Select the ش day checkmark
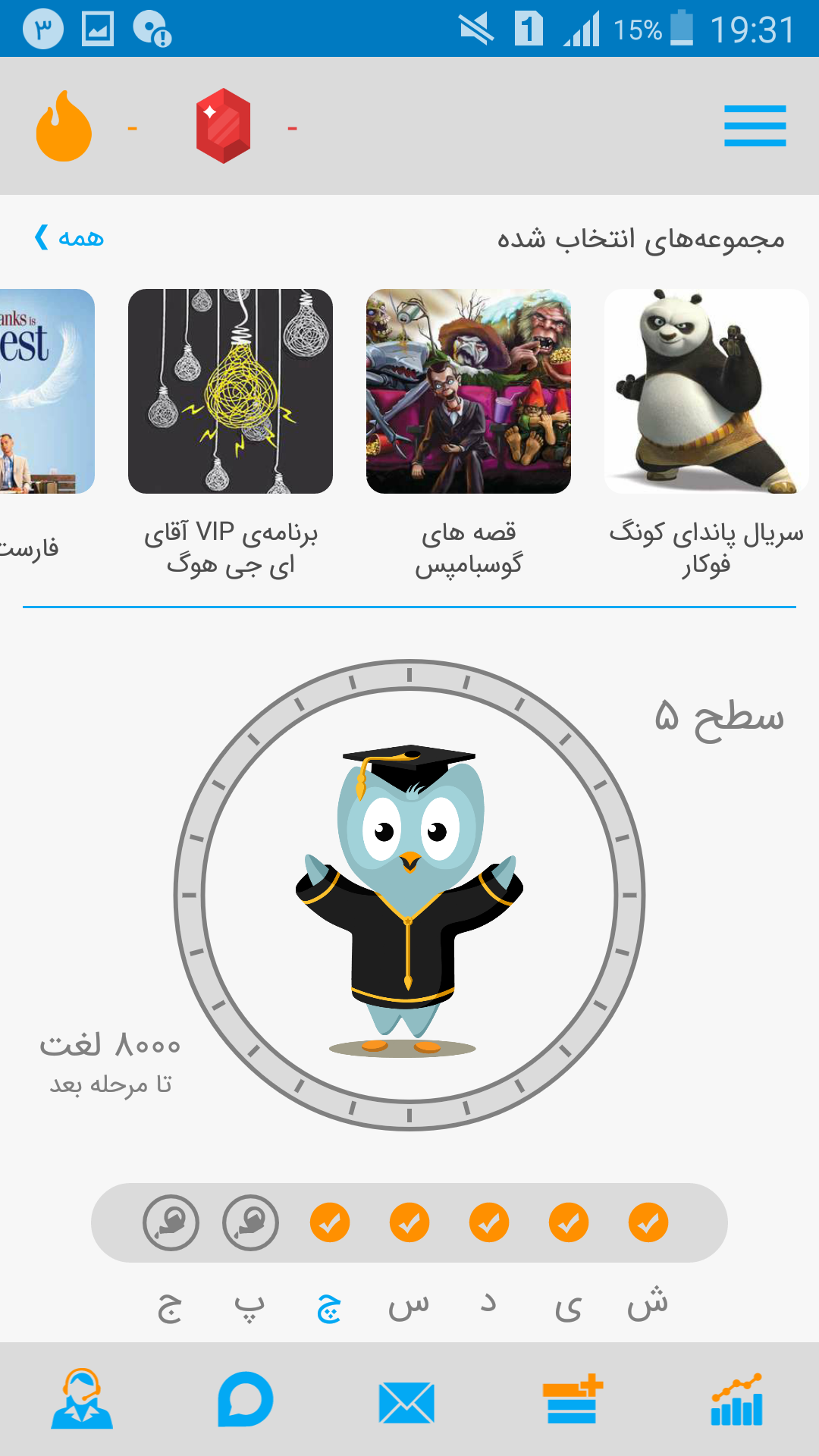The width and height of the screenshot is (819, 1456). tap(648, 1222)
